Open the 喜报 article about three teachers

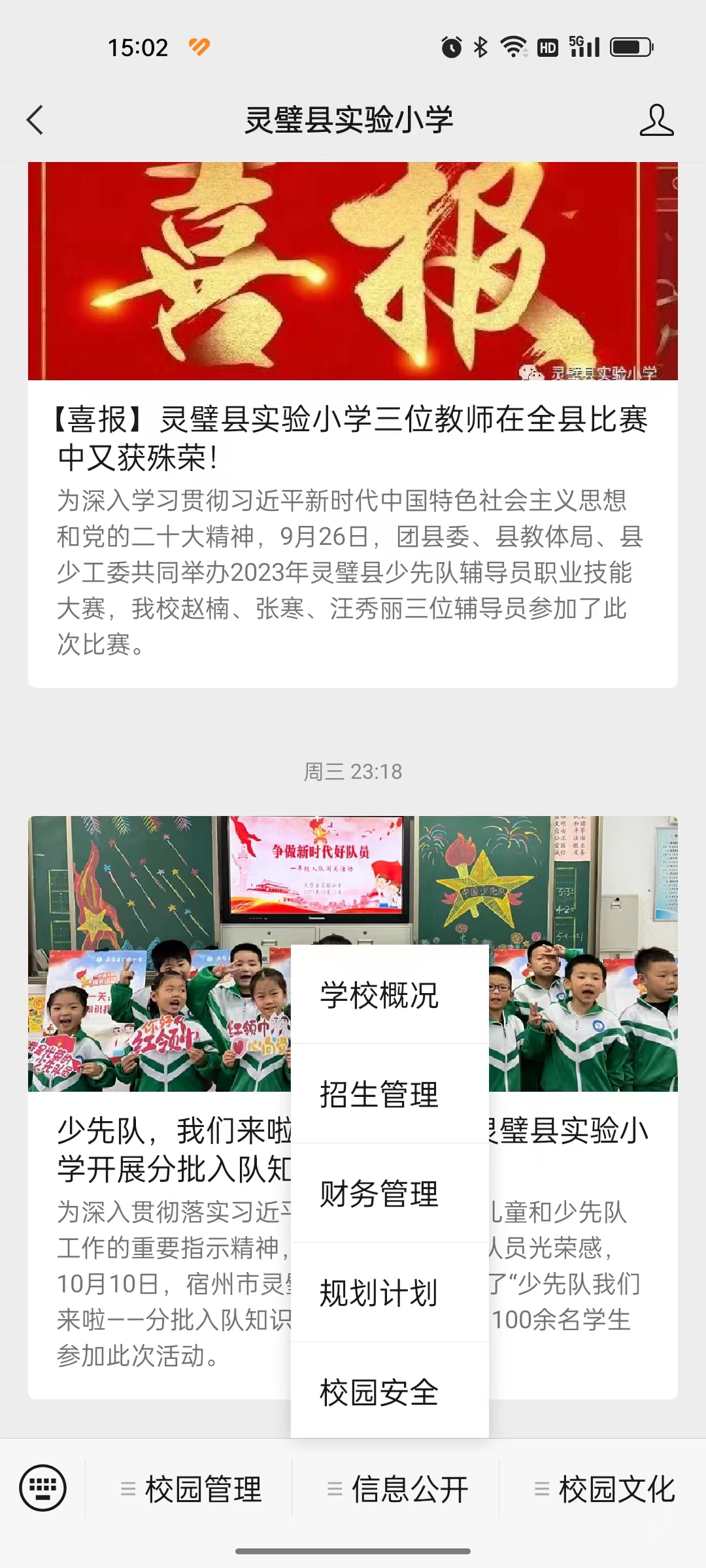353,438
